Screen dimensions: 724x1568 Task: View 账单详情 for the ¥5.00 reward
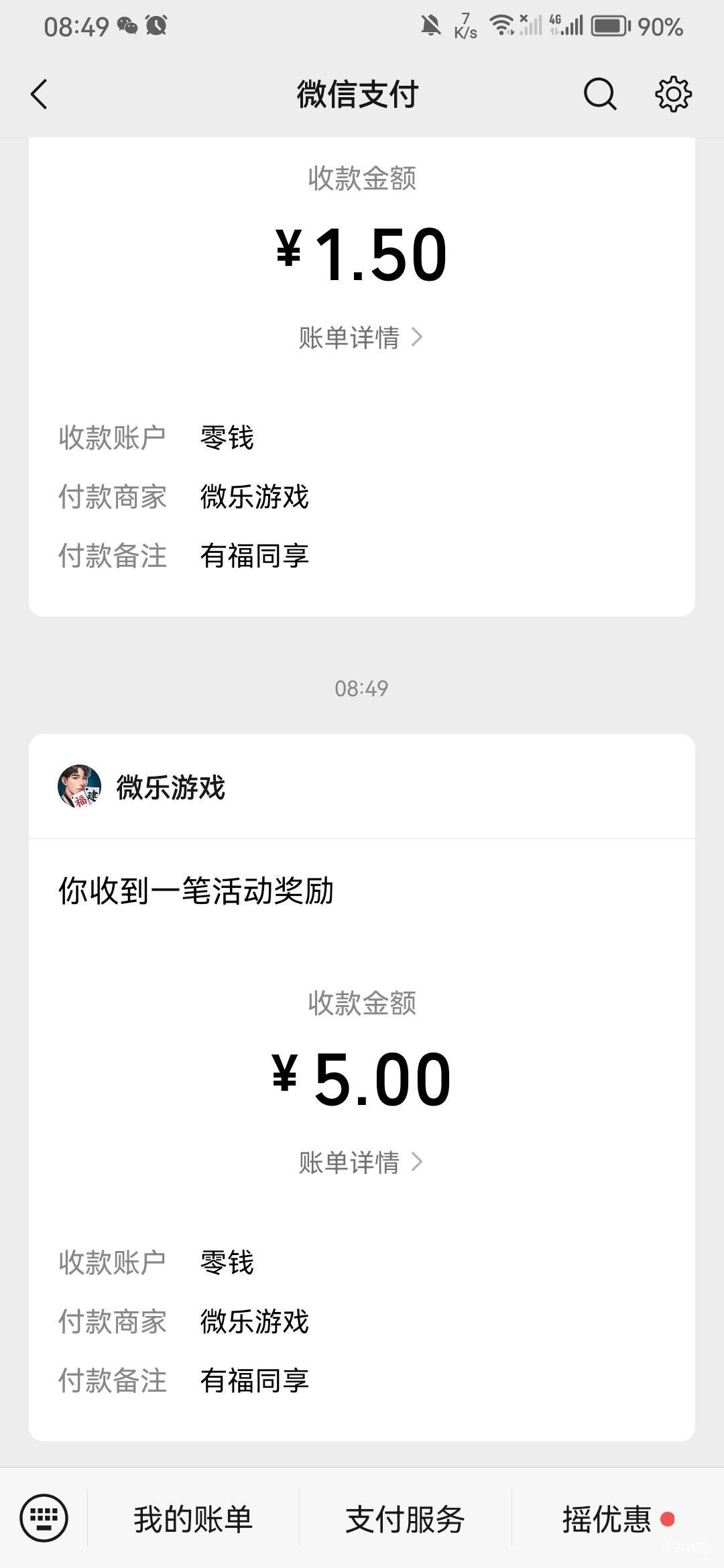[x=361, y=1162]
